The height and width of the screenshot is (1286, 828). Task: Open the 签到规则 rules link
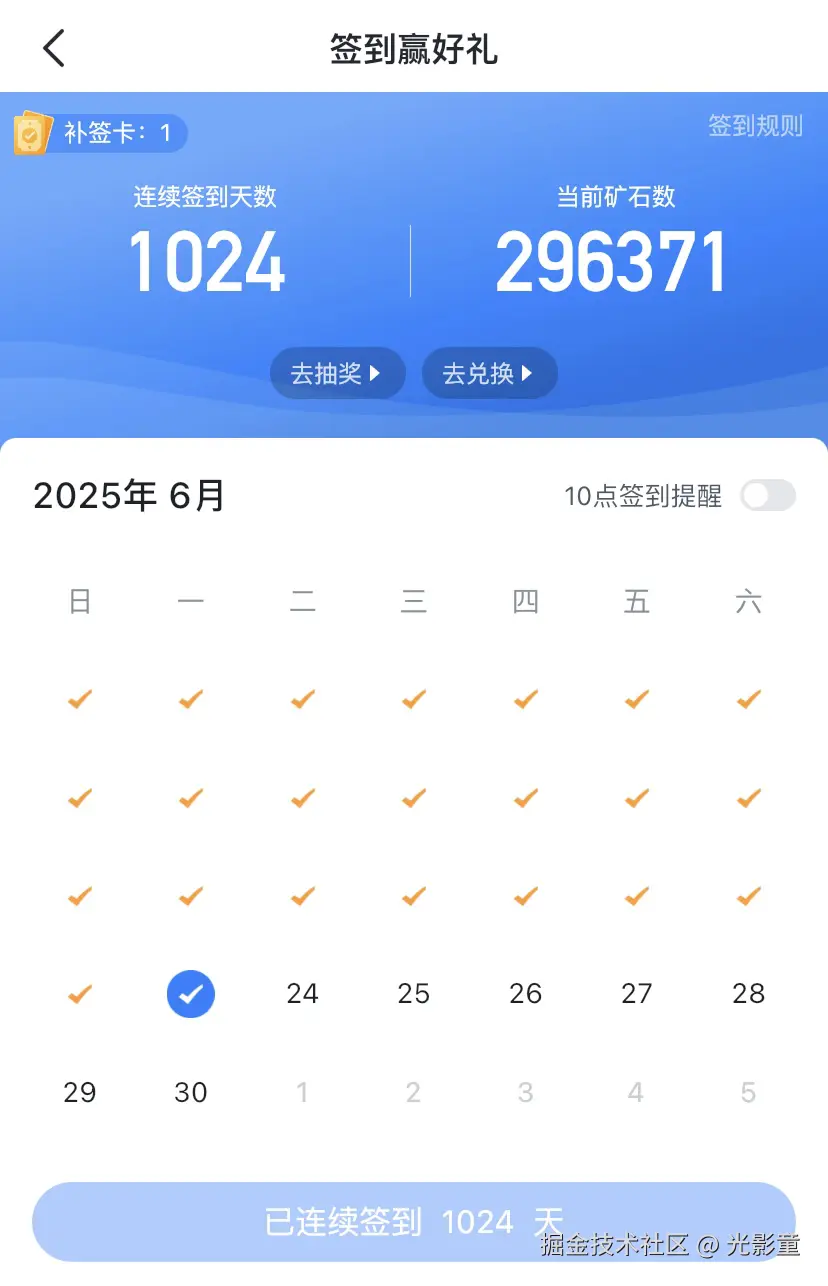tap(755, 126)
